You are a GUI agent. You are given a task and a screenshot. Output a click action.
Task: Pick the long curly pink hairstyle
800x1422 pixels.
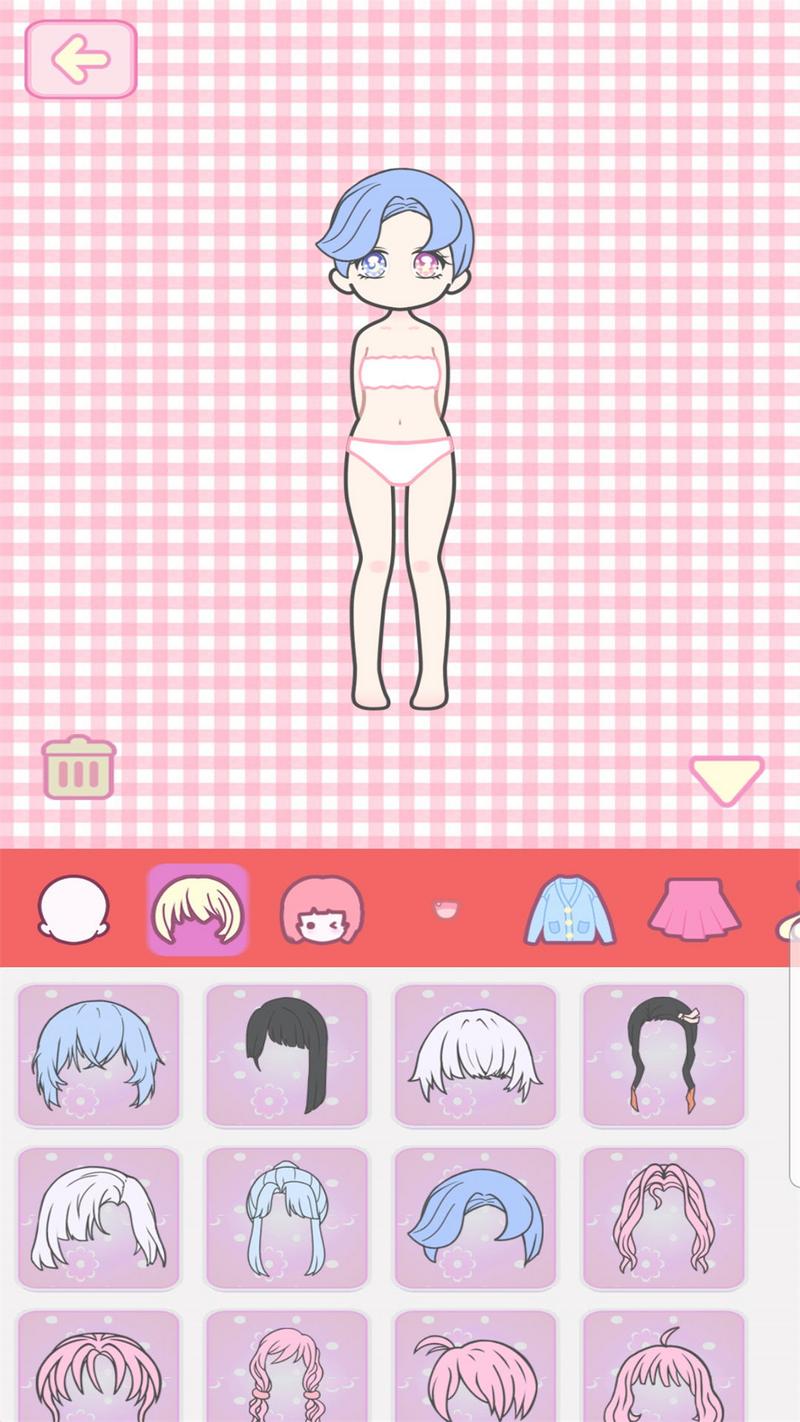[663, 1218]
